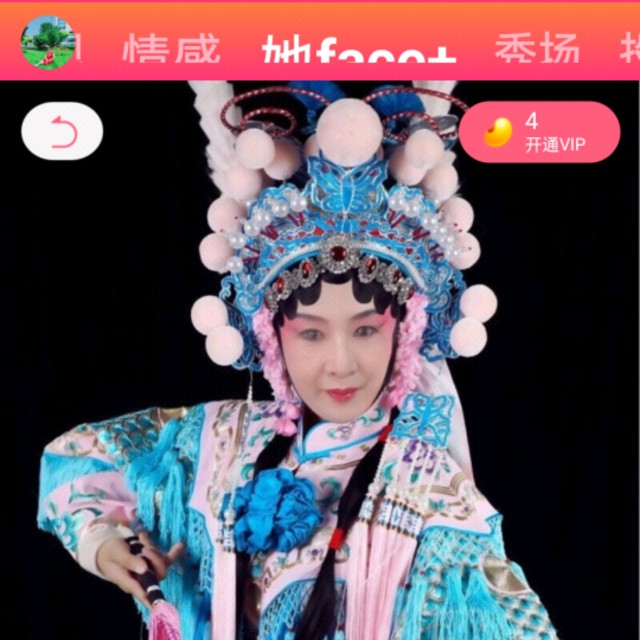Tap the pink back arrow button

click(62, 131)
